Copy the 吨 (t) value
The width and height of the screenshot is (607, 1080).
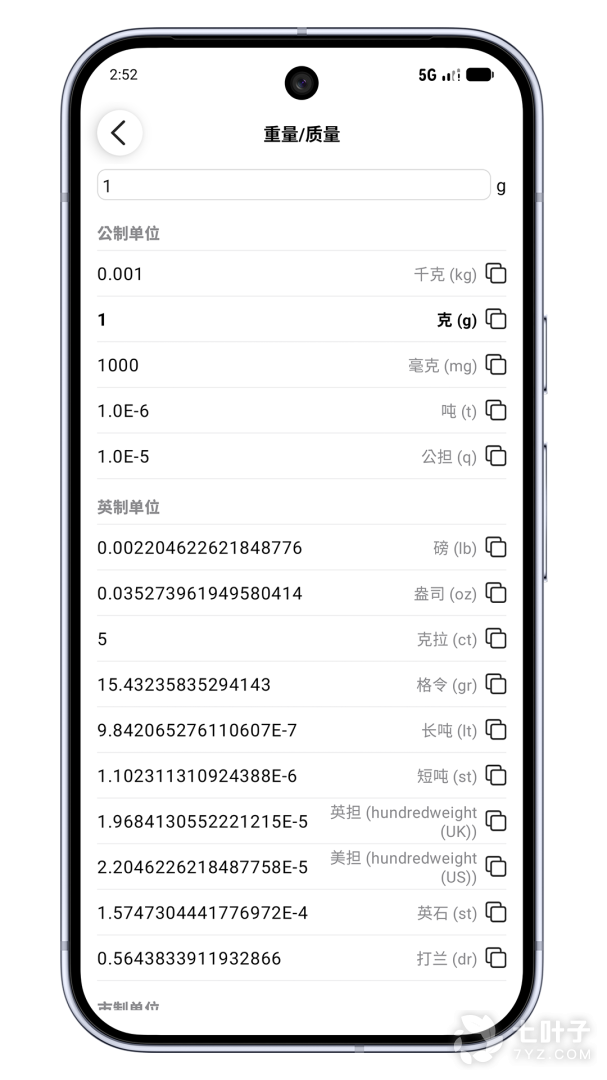tap(496, 411)
